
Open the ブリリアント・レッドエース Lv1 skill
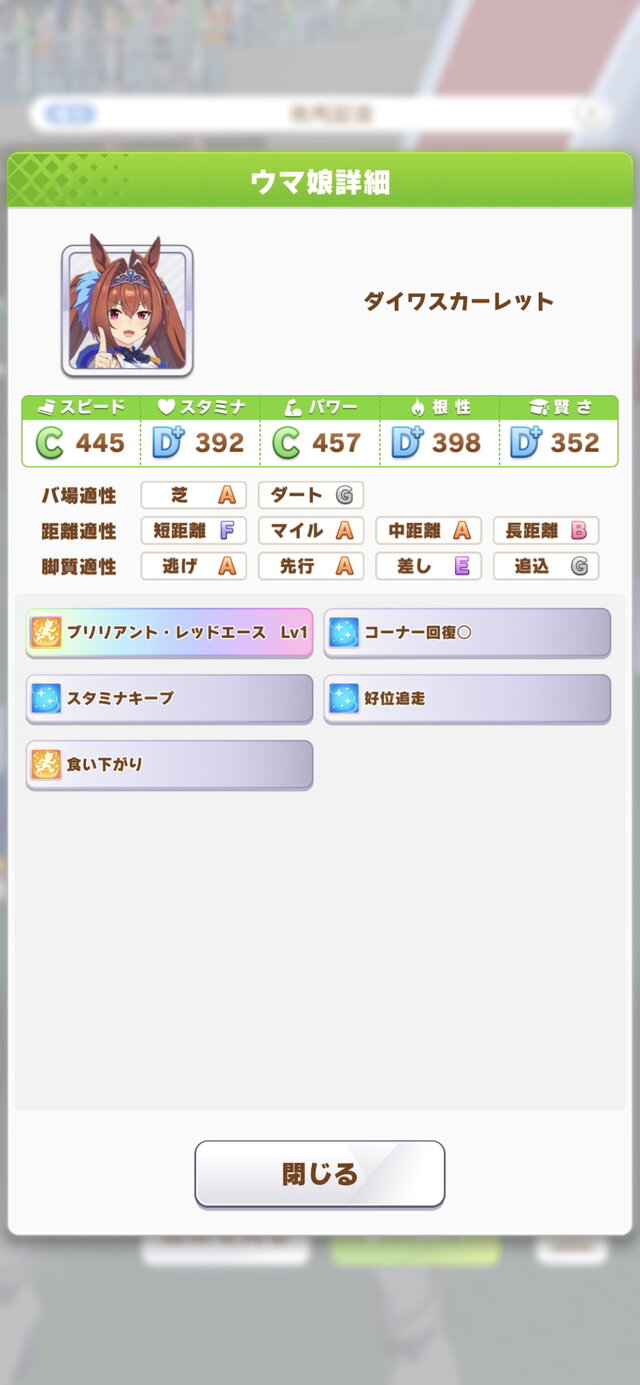pos(169,632)
